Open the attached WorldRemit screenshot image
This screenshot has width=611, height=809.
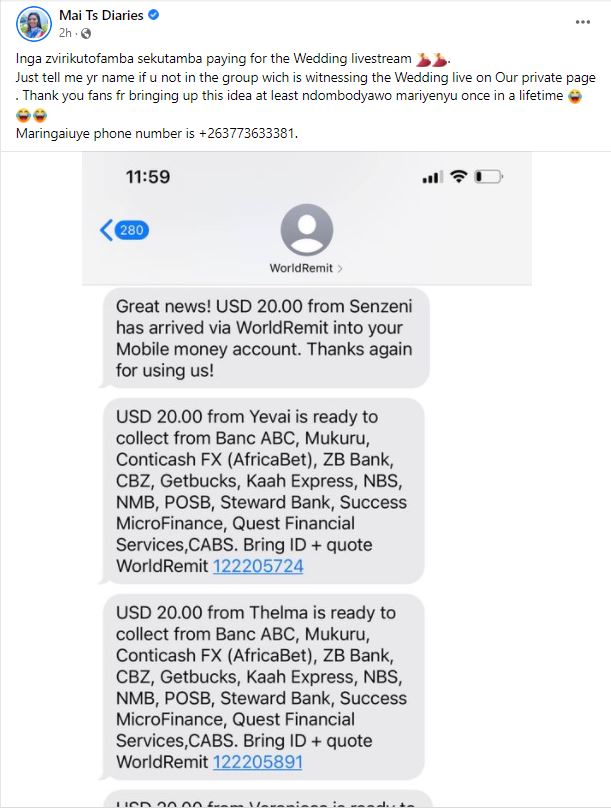(306, 480)
